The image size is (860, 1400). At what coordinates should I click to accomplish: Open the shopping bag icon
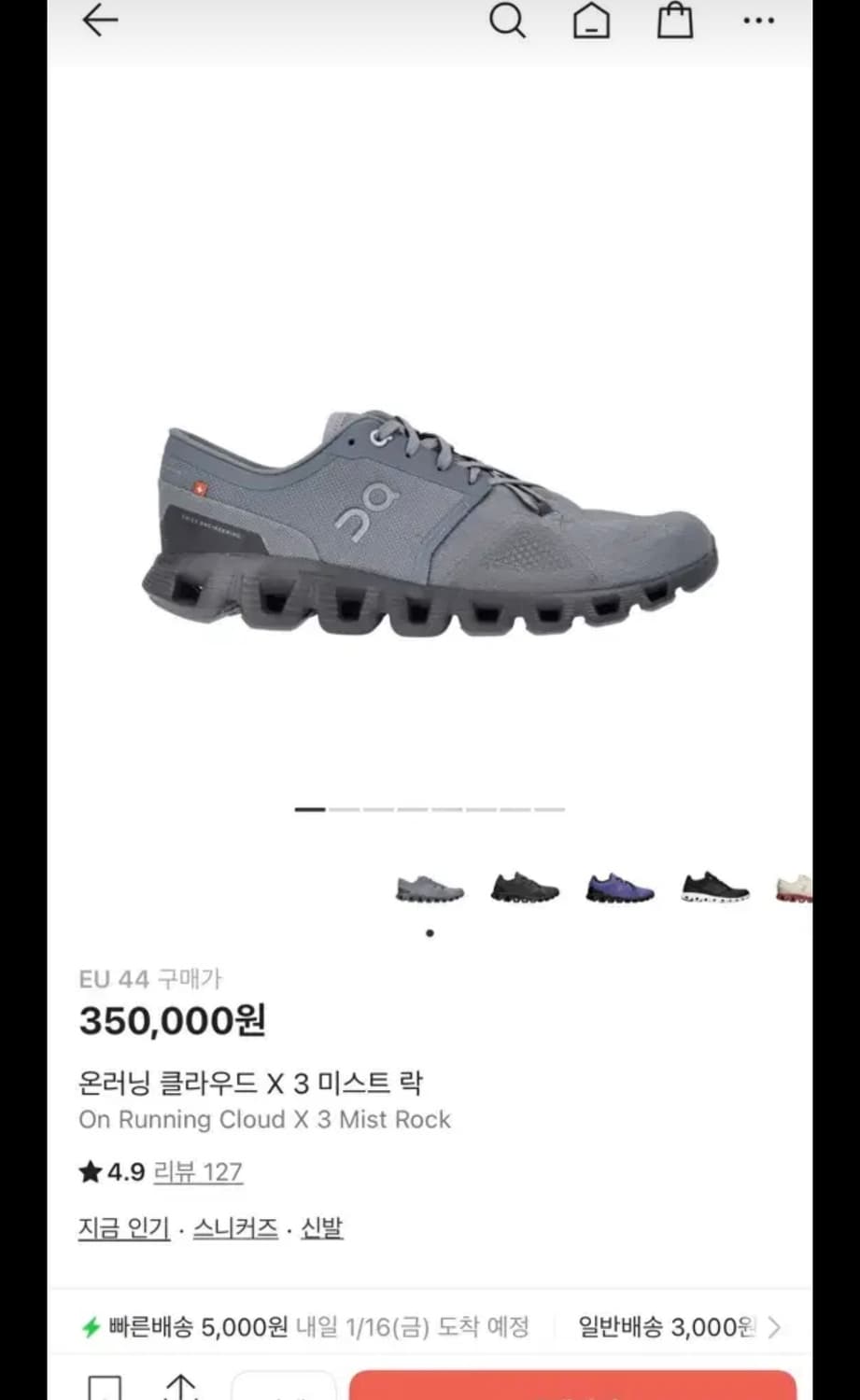(x=674, y=21)
